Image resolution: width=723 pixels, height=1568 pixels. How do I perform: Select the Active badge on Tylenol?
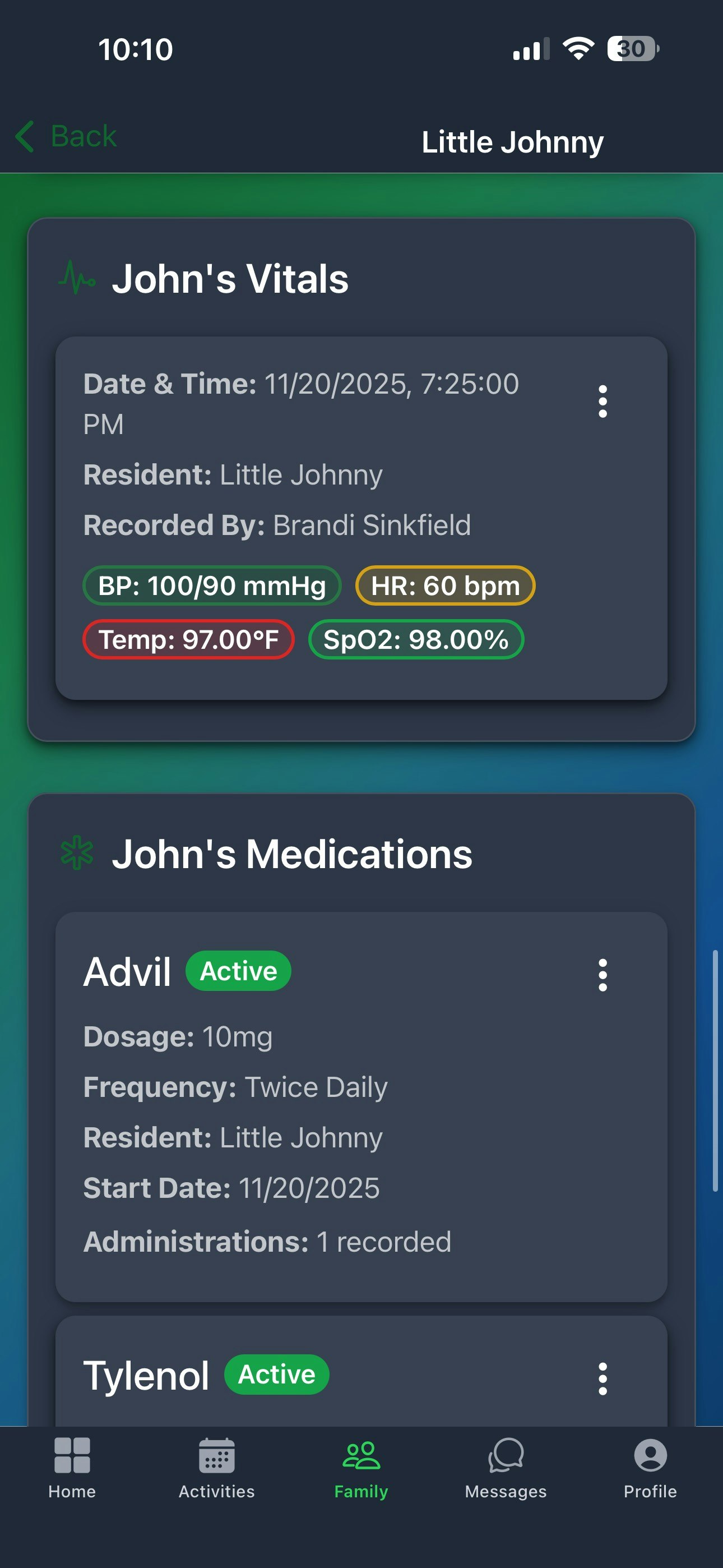[x=277, y=1374]
